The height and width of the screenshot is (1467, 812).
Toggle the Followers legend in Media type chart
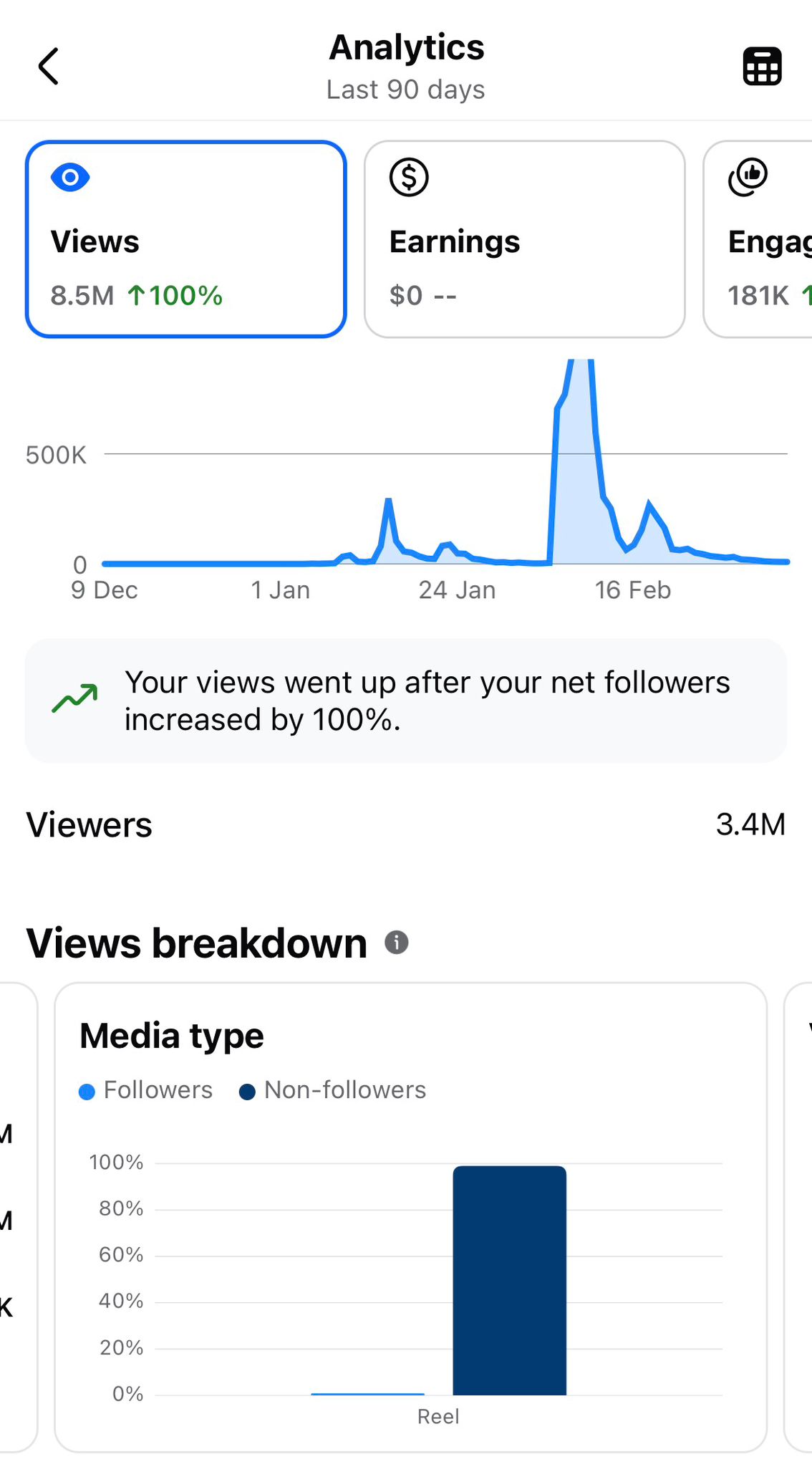click(147, 1090)
